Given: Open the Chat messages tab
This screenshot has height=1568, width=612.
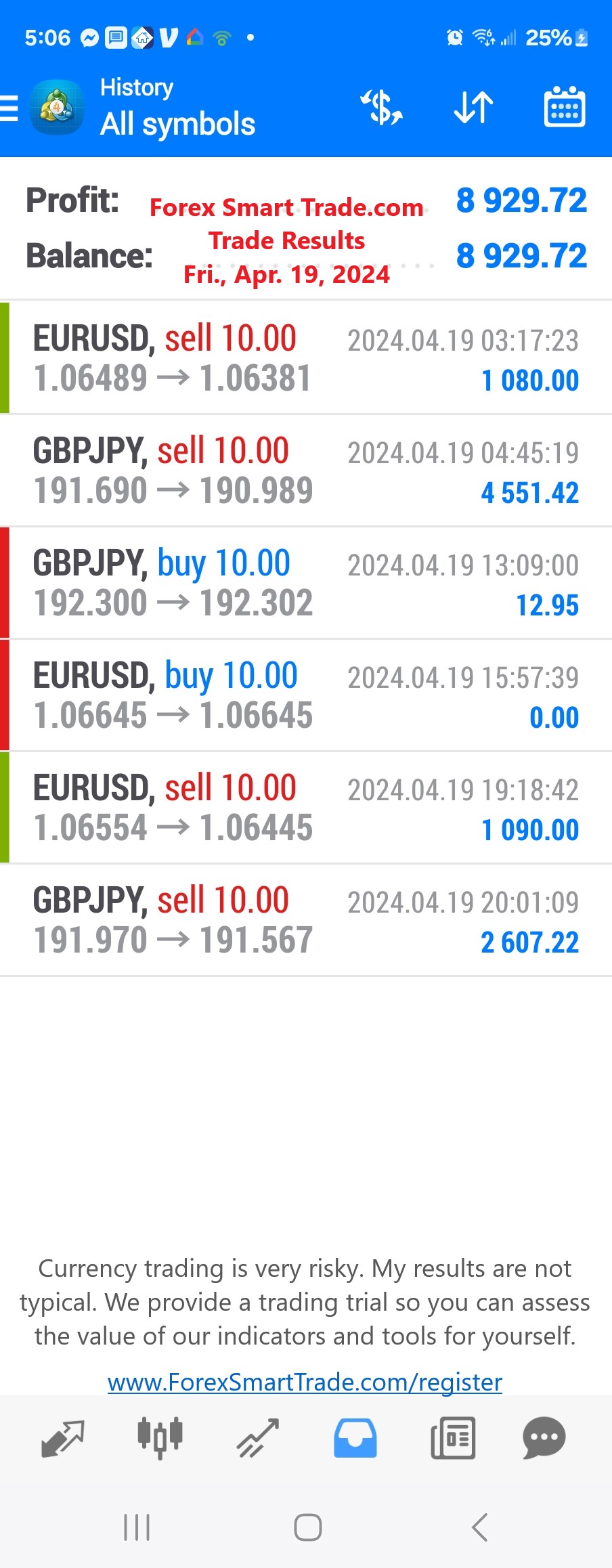Looking at the screenshot, I should click(544, 1437).
